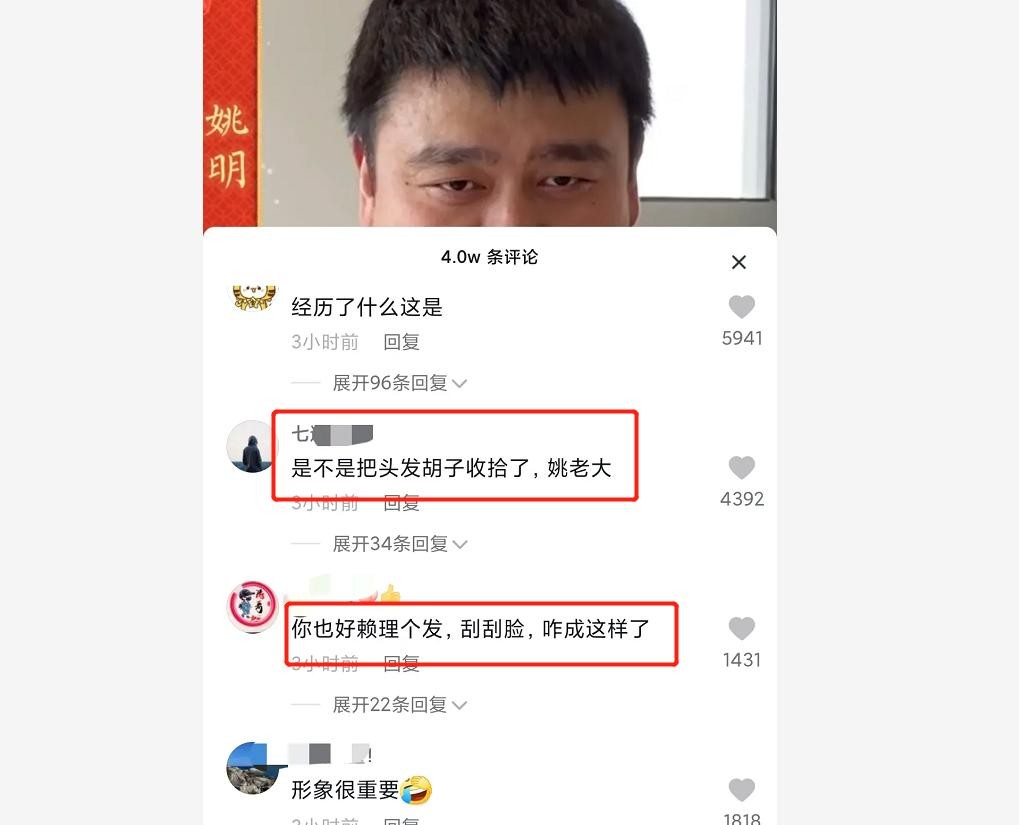Open the avatar of the 刮刮脸 commenter
The width and height of the screenshot is (1019, 825).
pos(252,607)
